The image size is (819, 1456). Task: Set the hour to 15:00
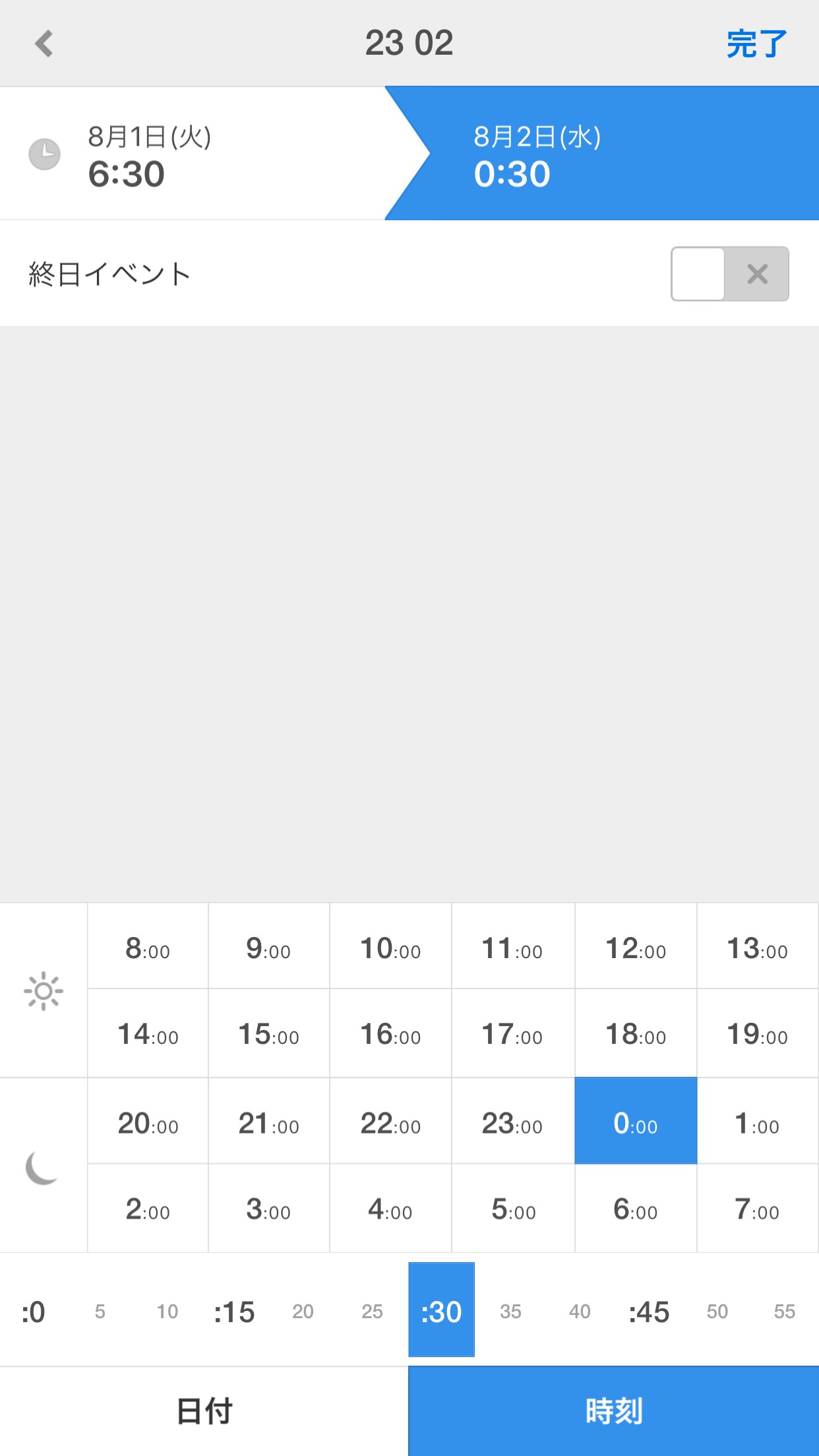[268, 1034]
